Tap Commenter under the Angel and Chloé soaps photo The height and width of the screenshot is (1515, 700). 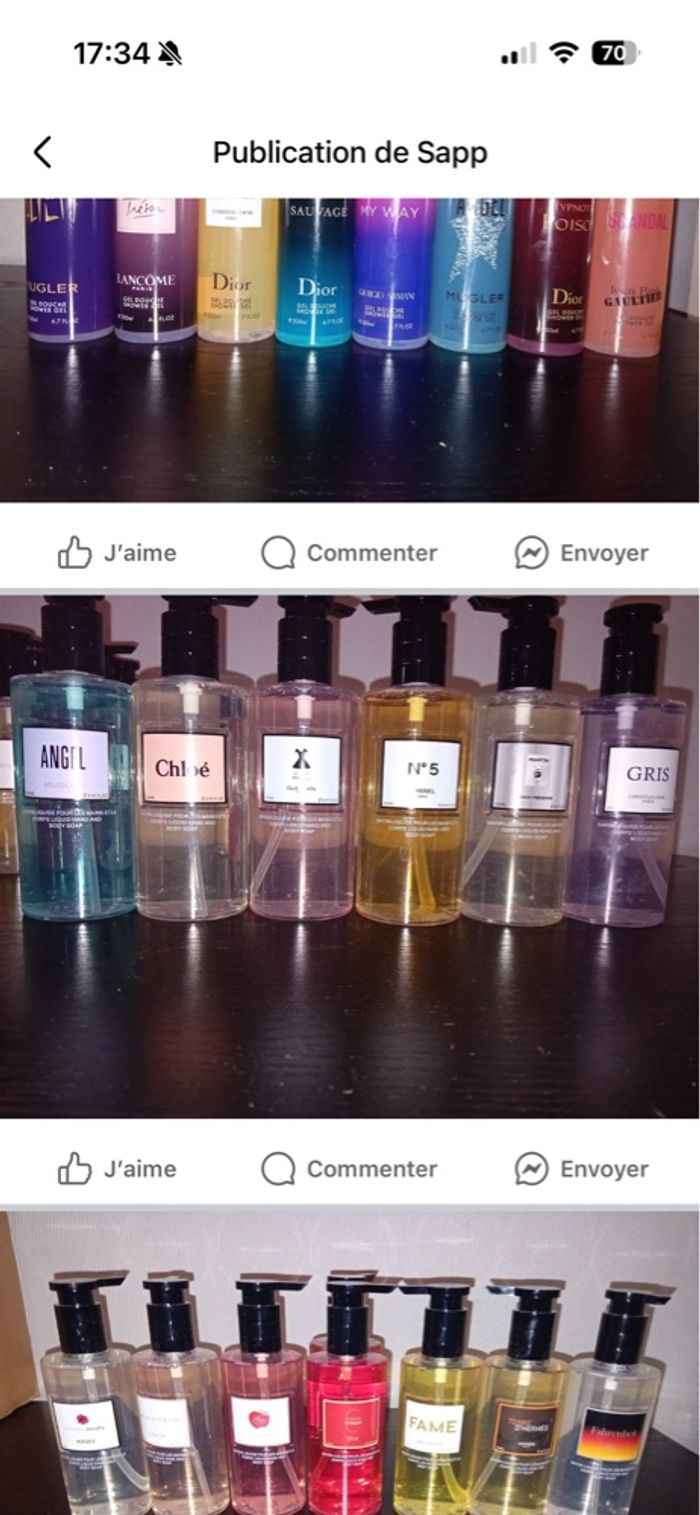click(349, 1169)
